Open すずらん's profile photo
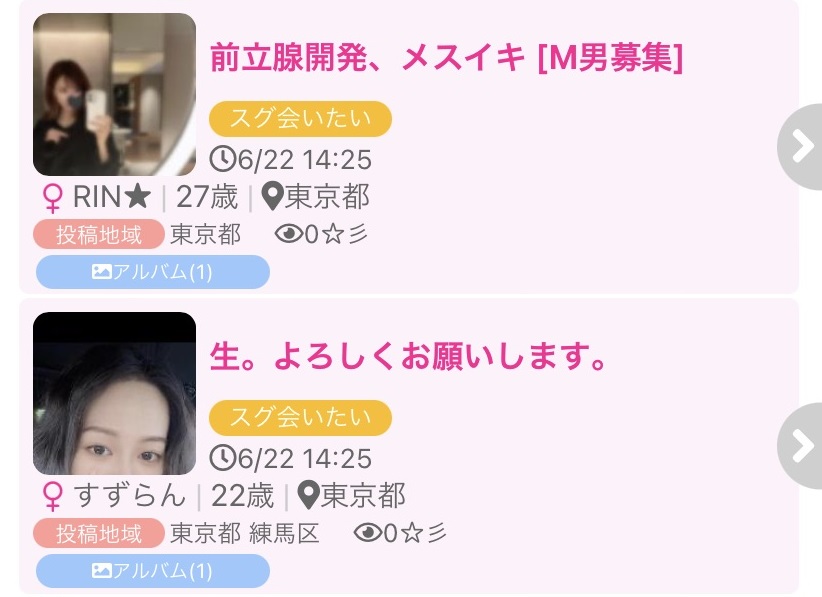This screenshot has width=822, height=597. tap(114, 394)
